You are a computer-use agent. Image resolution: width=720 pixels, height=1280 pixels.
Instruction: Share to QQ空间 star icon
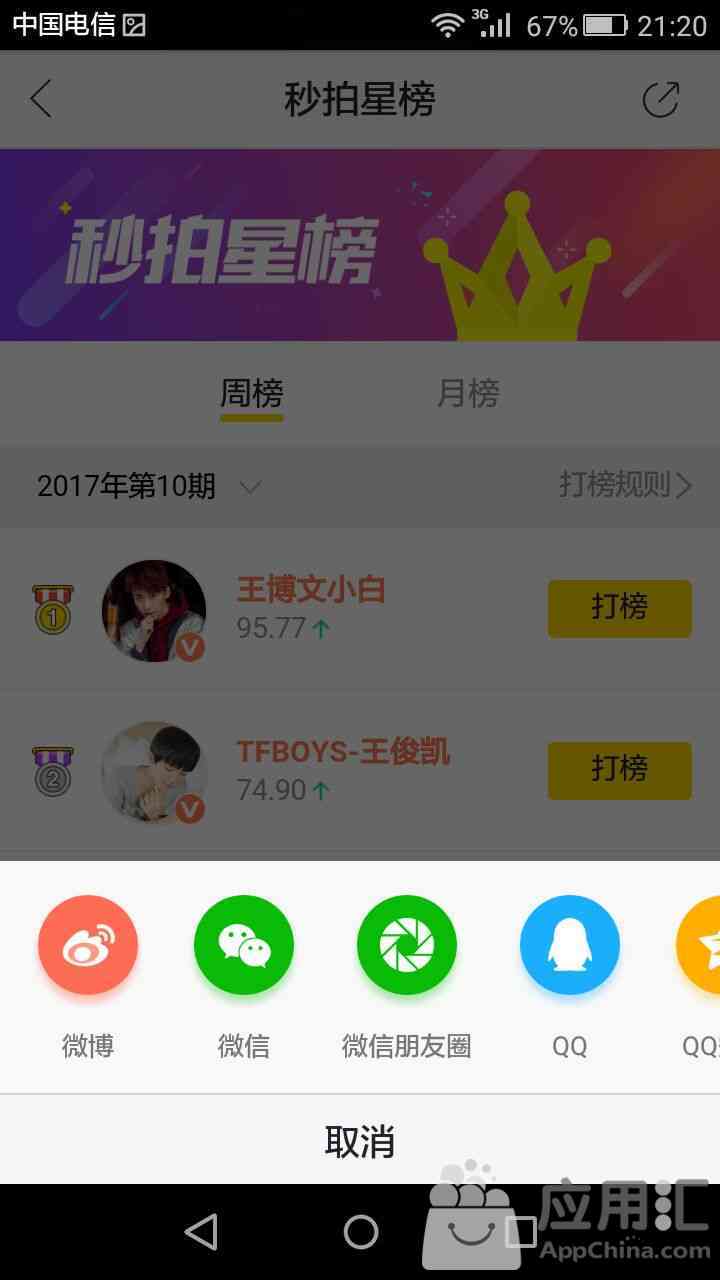click(702, 945)
